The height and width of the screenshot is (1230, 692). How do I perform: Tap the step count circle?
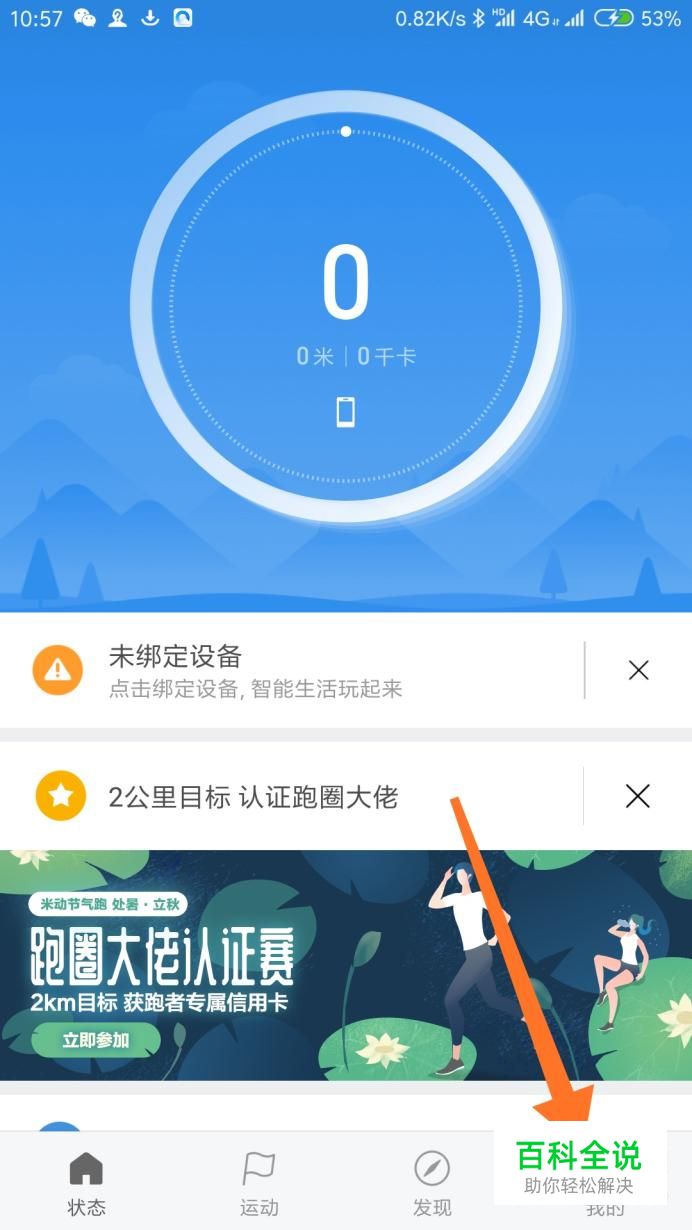coord(345,305)
